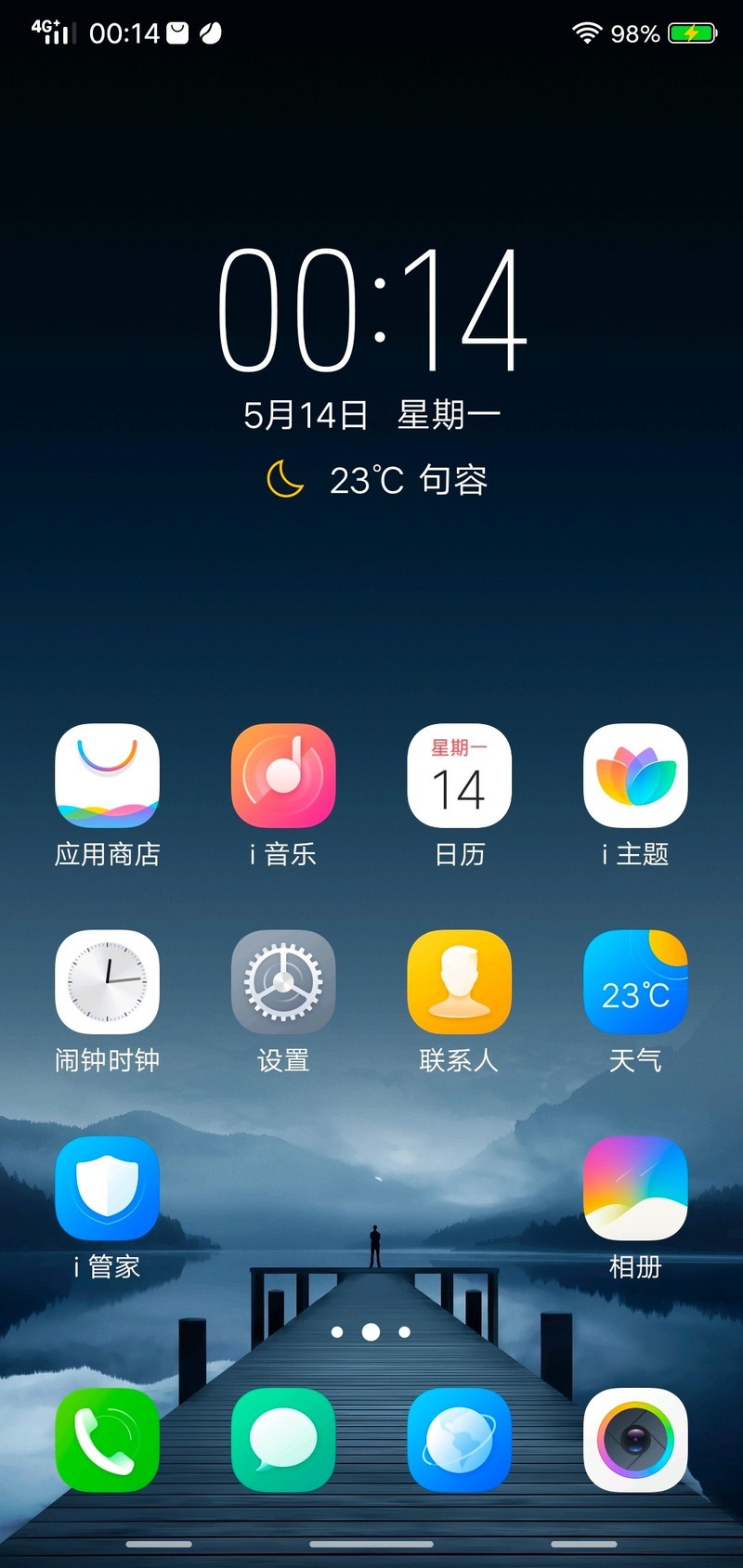Image resolution: width=743 pixels, height=1568 pixels.
Task: Tap the large 00:14 clock widget
Action: click(371, 311)
